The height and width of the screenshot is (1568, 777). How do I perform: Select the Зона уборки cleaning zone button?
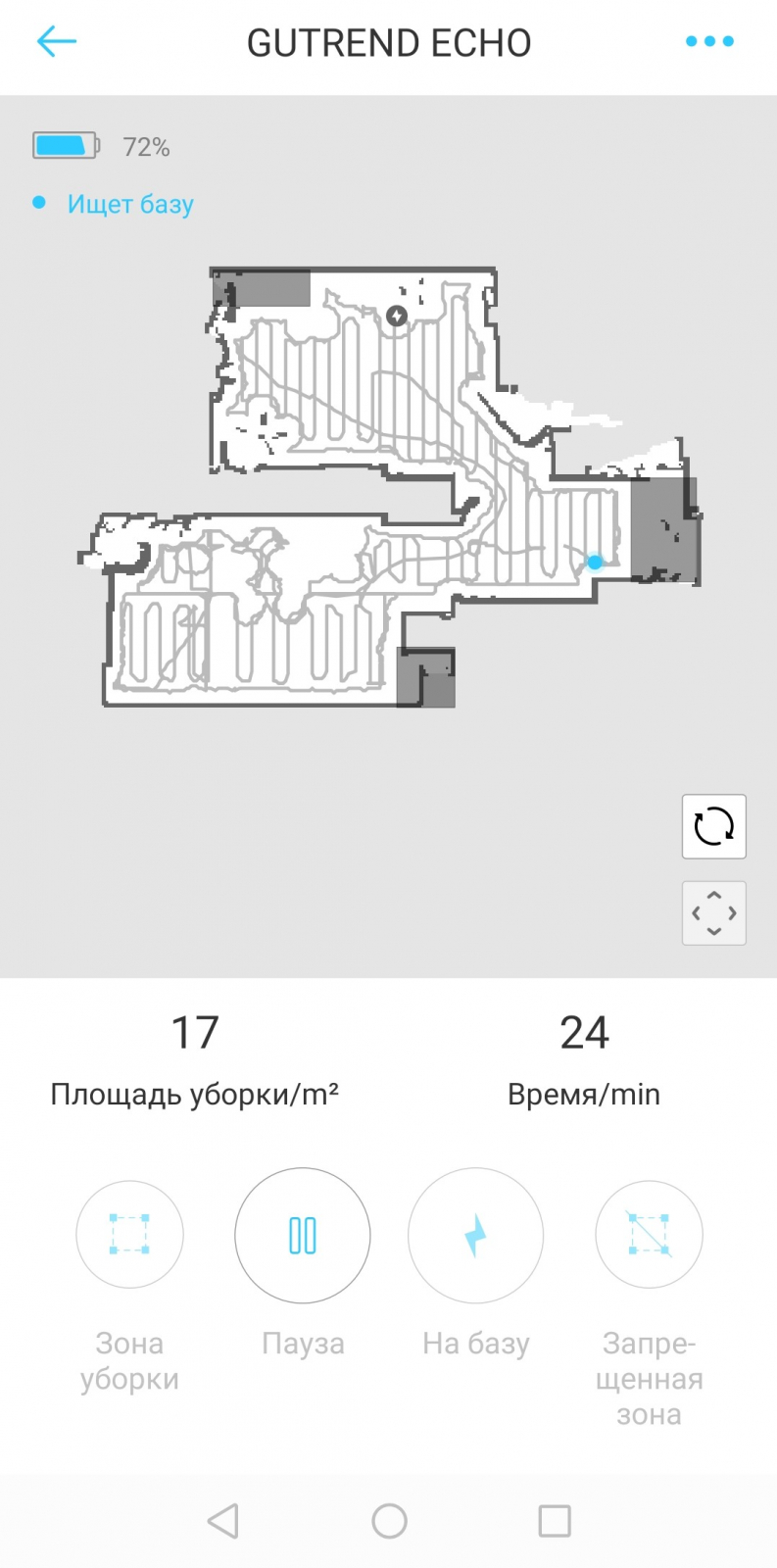coord(129,1234)
